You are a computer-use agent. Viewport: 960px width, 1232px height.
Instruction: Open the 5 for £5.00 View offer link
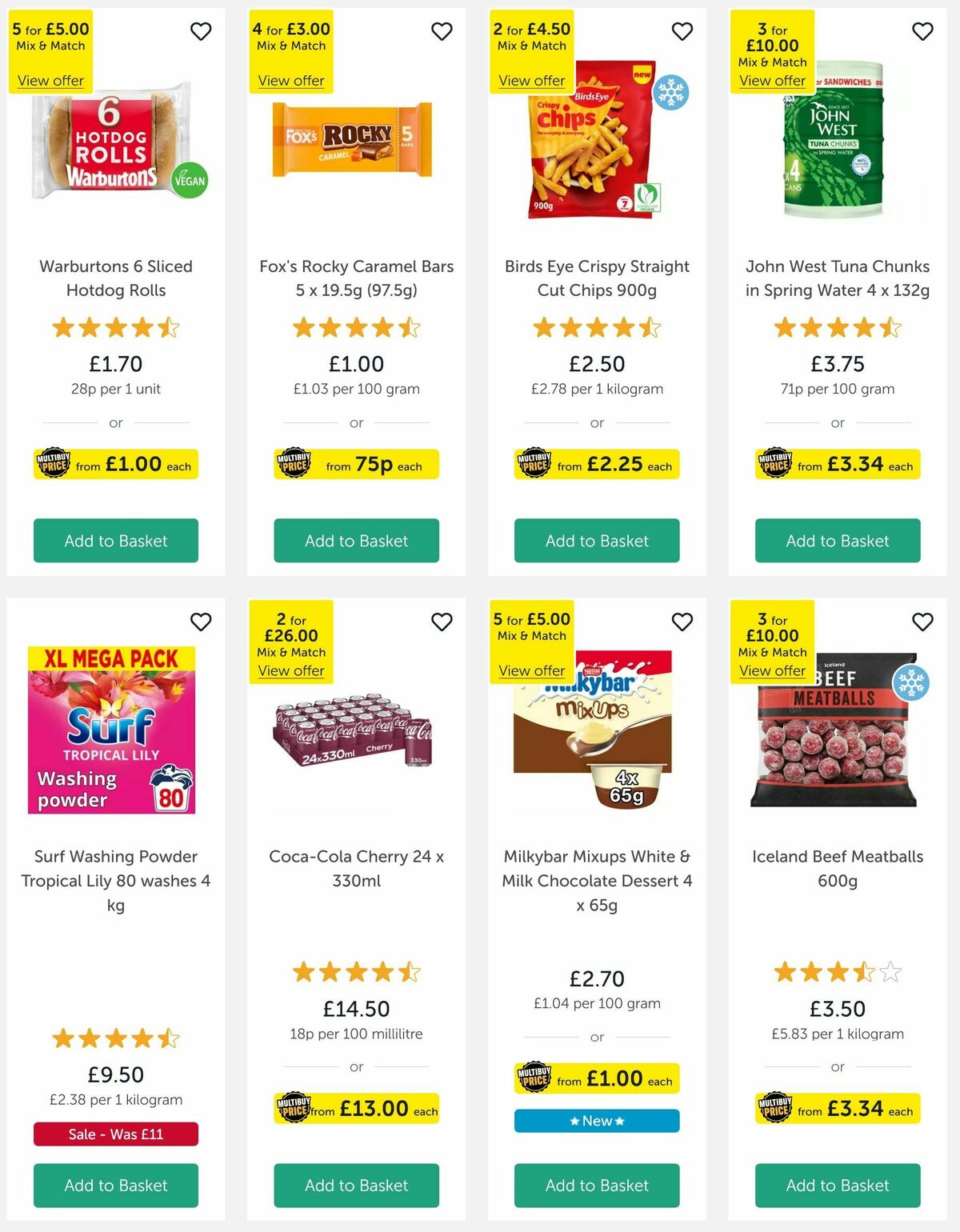51,80
